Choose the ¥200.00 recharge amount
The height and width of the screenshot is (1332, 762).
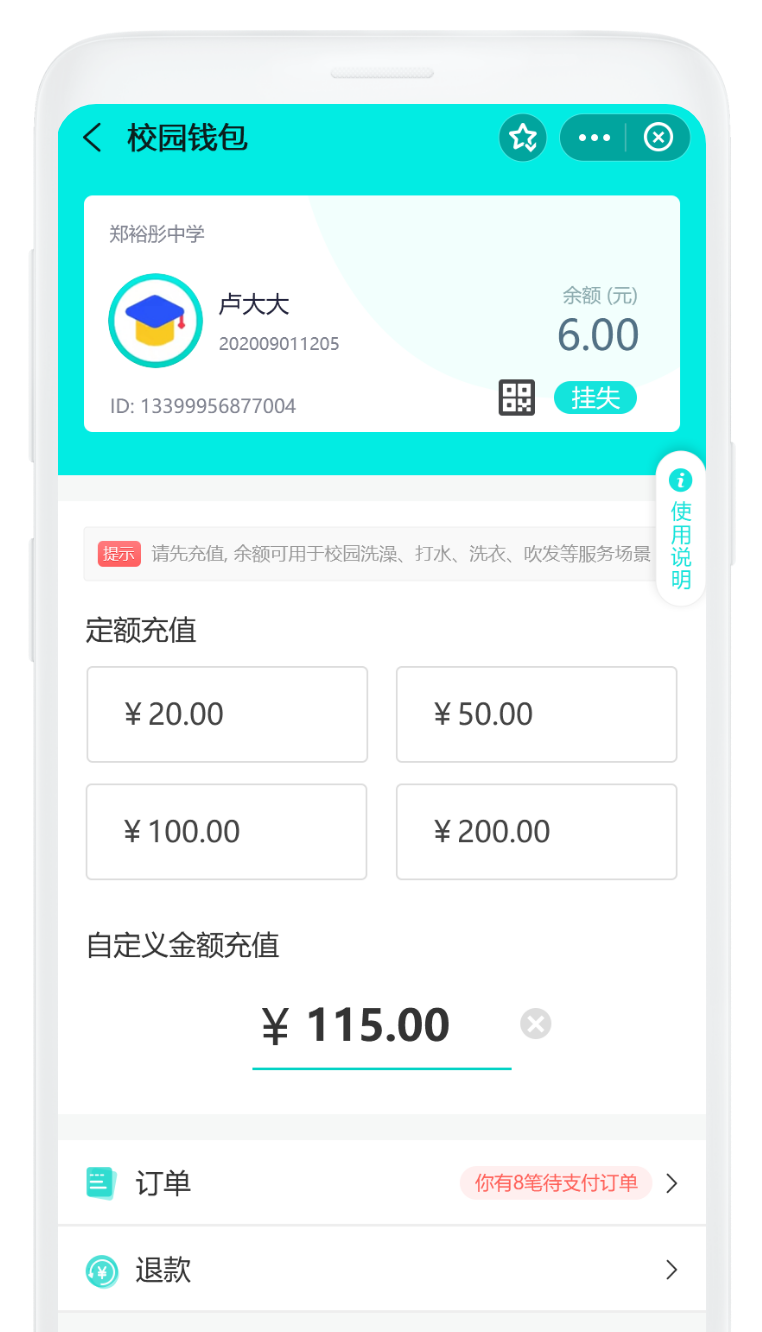[536, 831]
